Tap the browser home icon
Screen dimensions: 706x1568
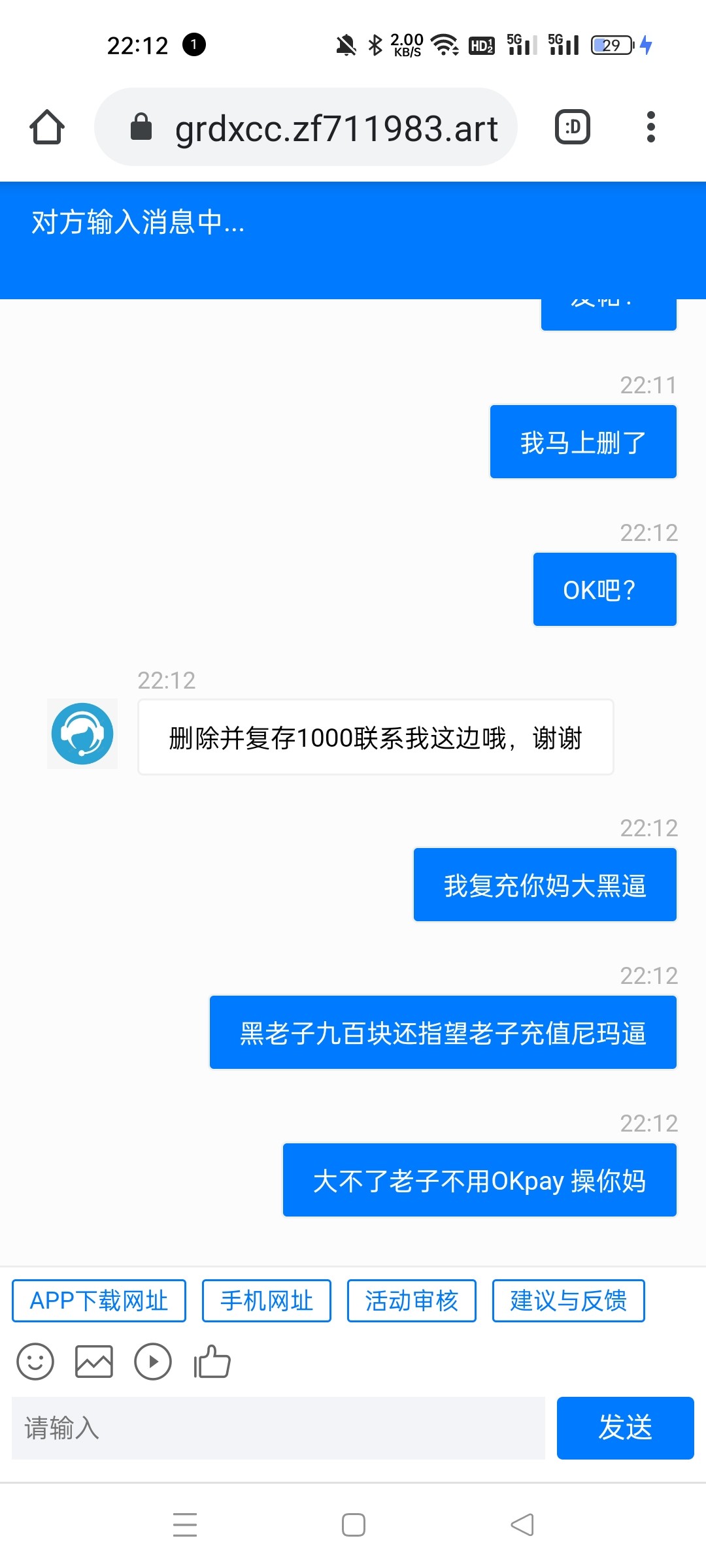pyautogui.click(x=46, y=127)
